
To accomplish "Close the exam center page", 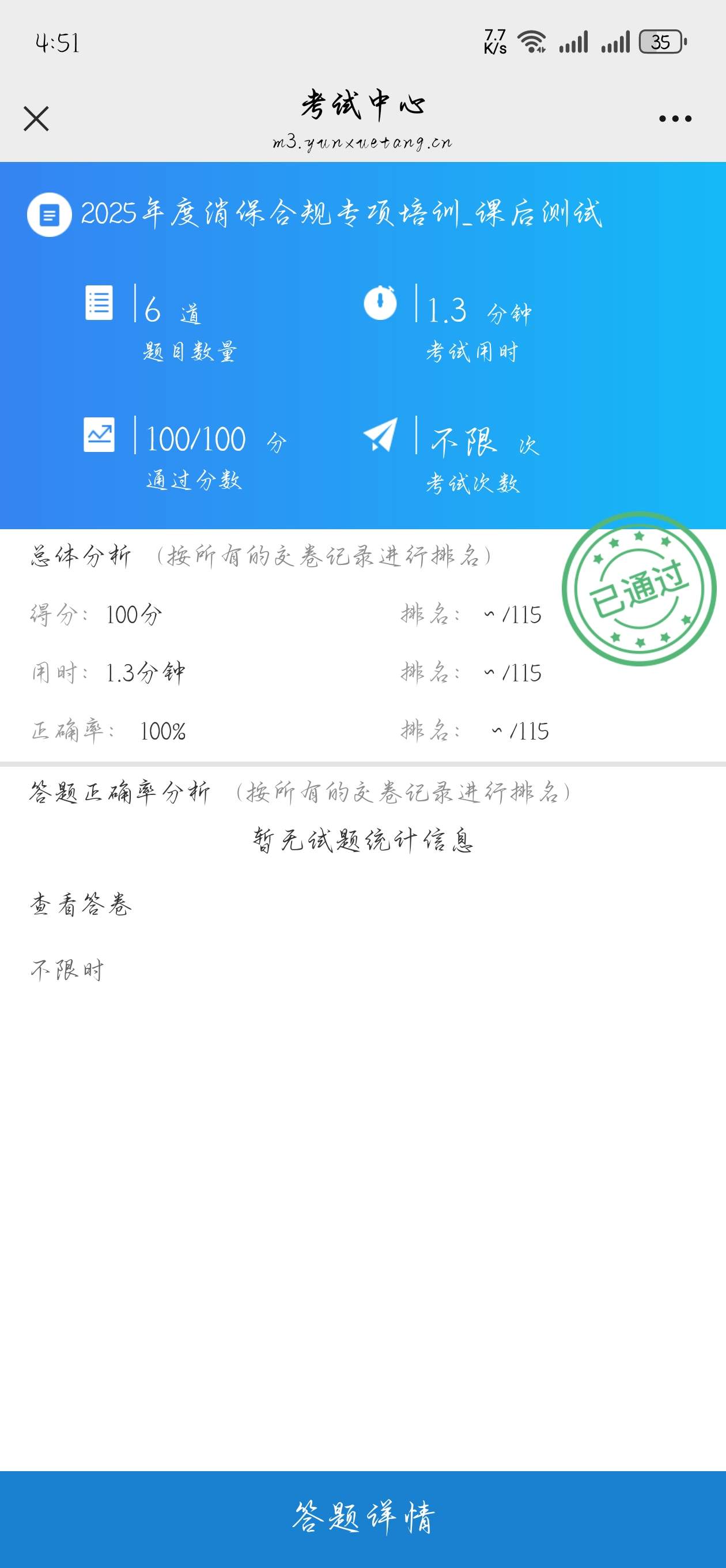I will tap(36, 119).
